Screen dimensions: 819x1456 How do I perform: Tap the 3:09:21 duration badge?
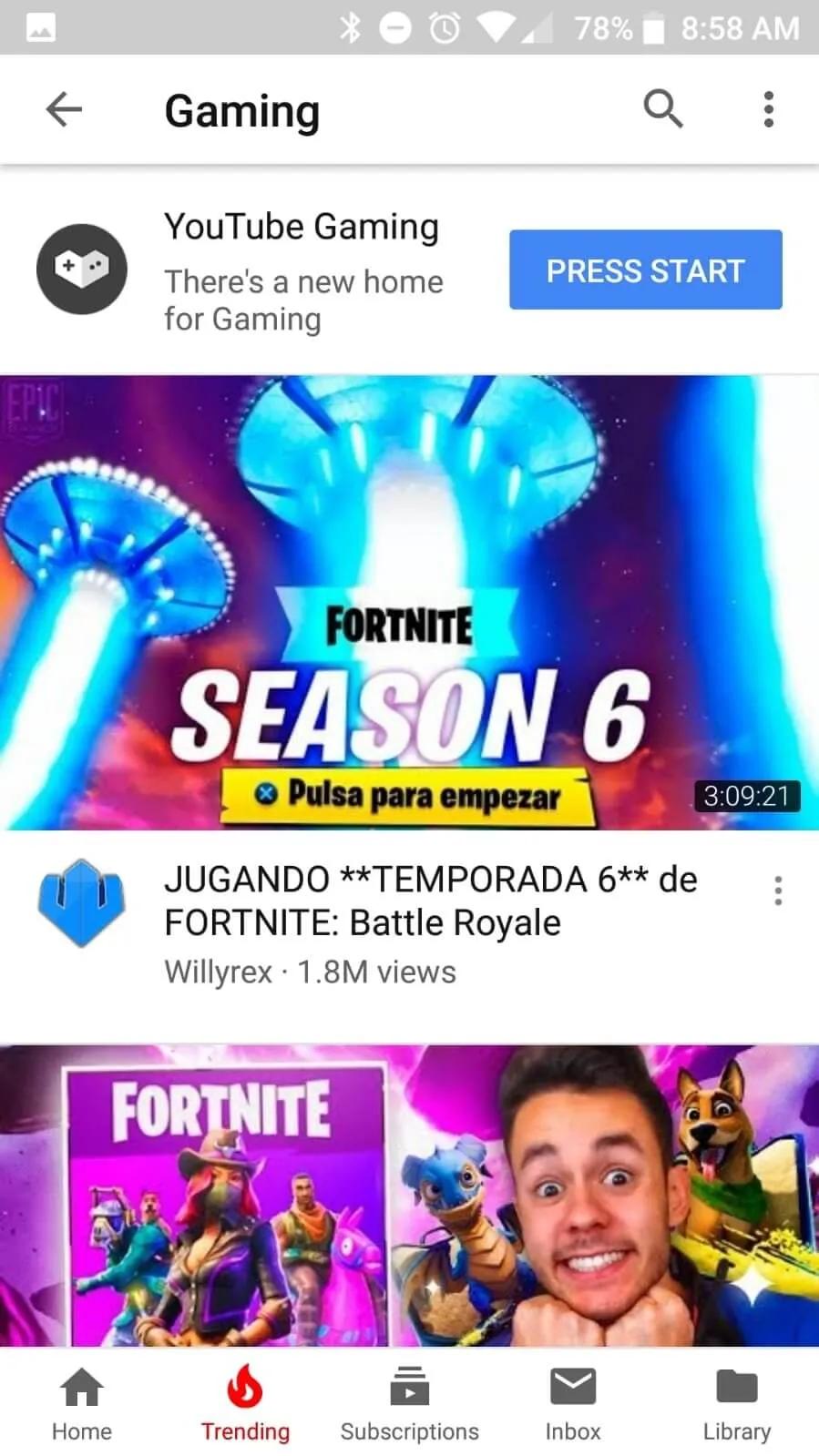pyautogui.click(x=747, y=795)
